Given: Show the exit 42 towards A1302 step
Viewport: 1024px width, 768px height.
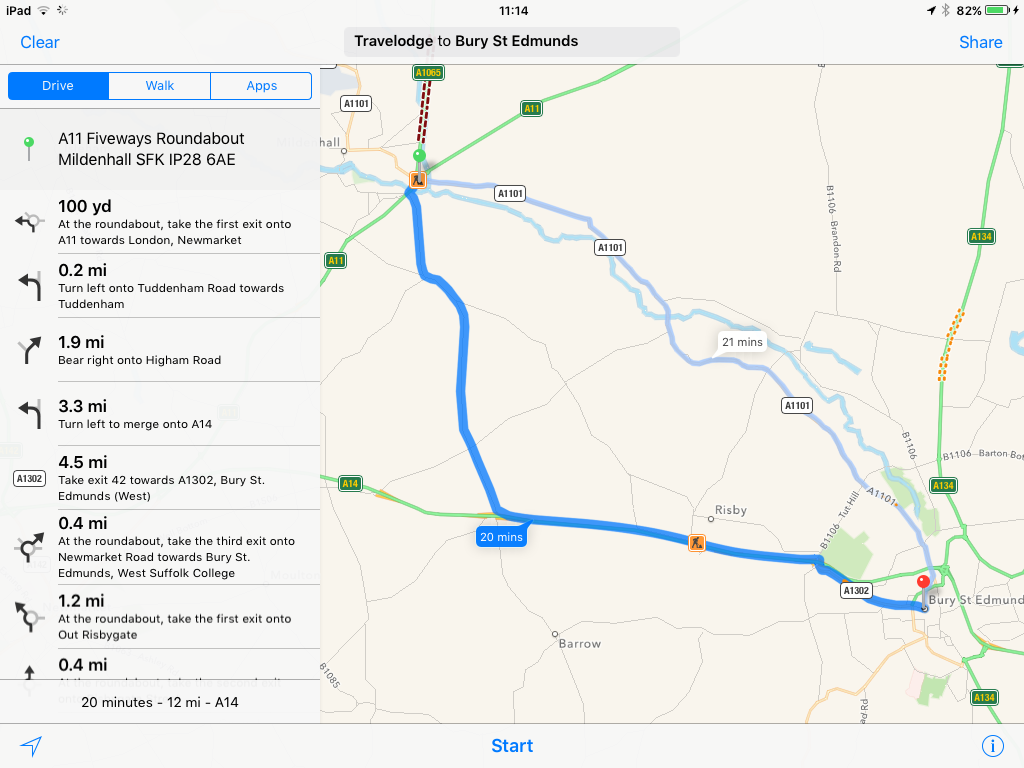Looking at the screenshot, I should 160,478.
